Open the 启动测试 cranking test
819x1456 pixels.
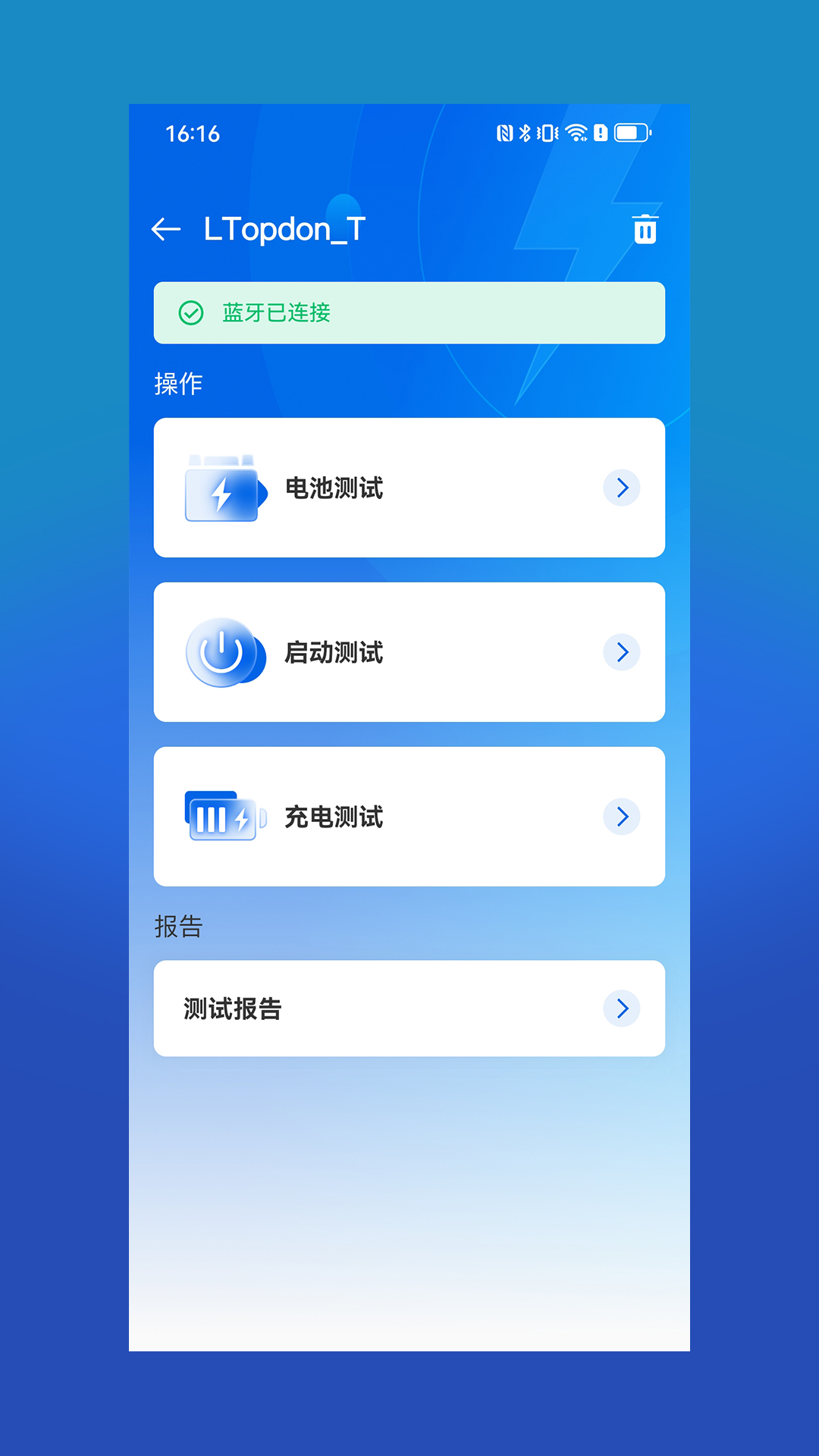[x=409, y=652]
